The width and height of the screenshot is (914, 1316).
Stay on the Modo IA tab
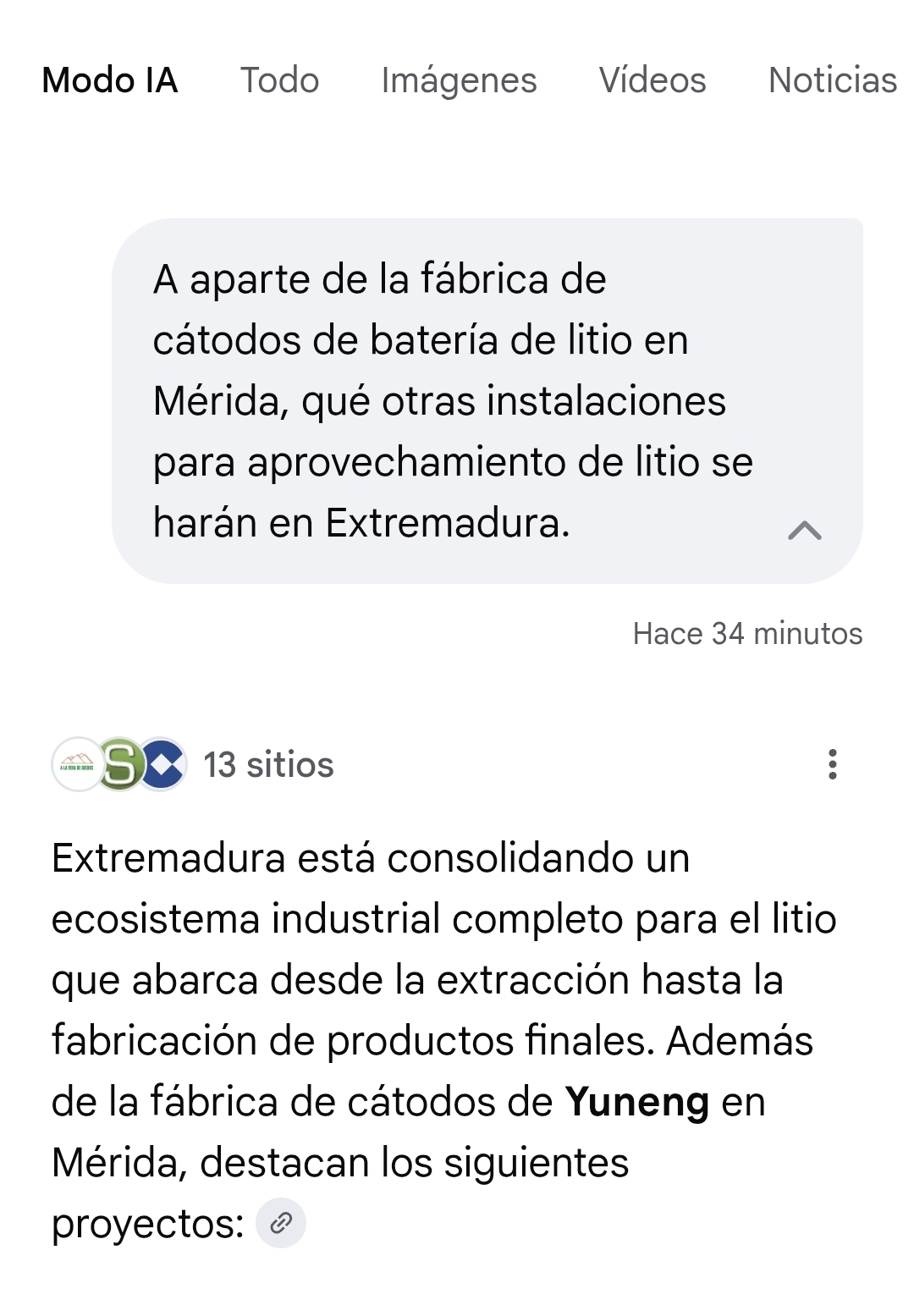[x=111, y=81]
